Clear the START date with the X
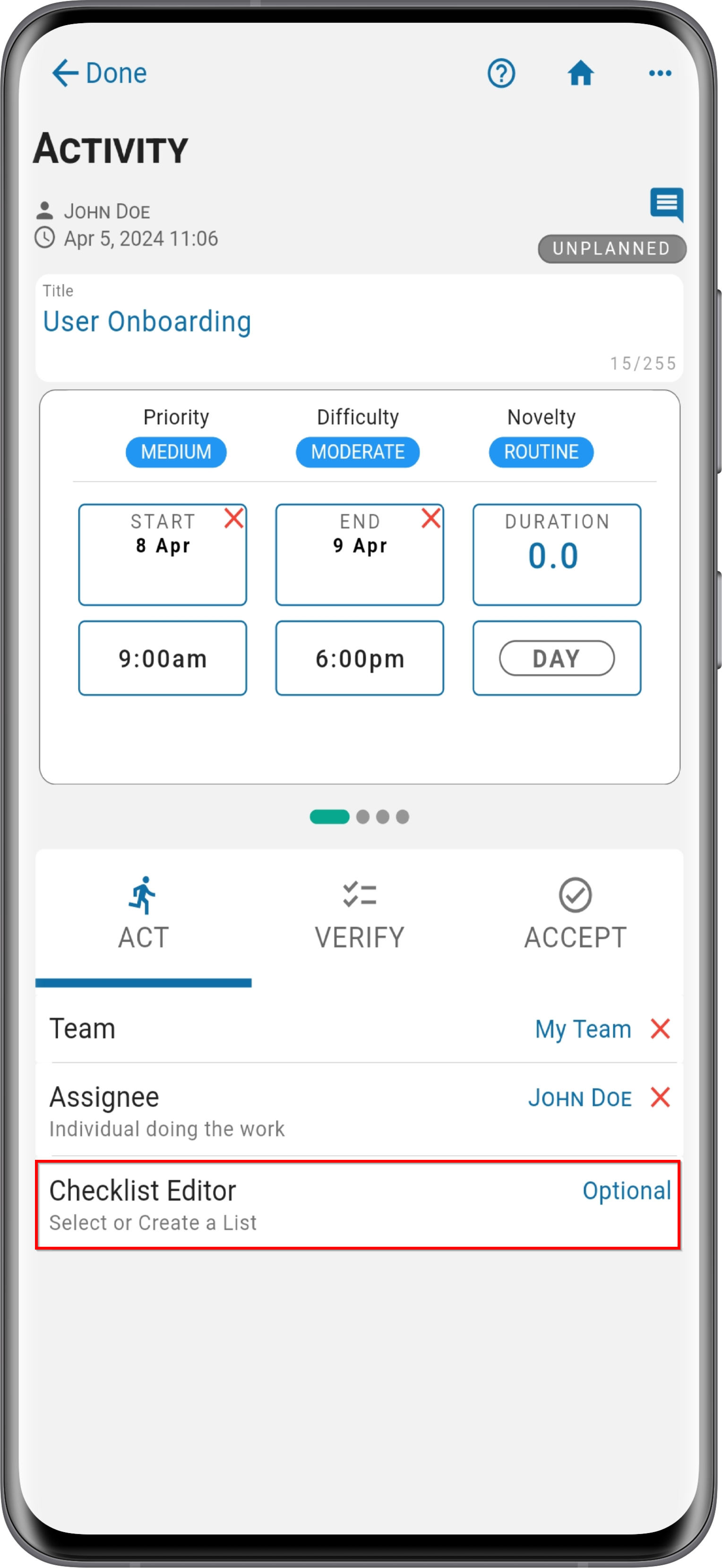The image size is (722, 1568). coord(234,519)
